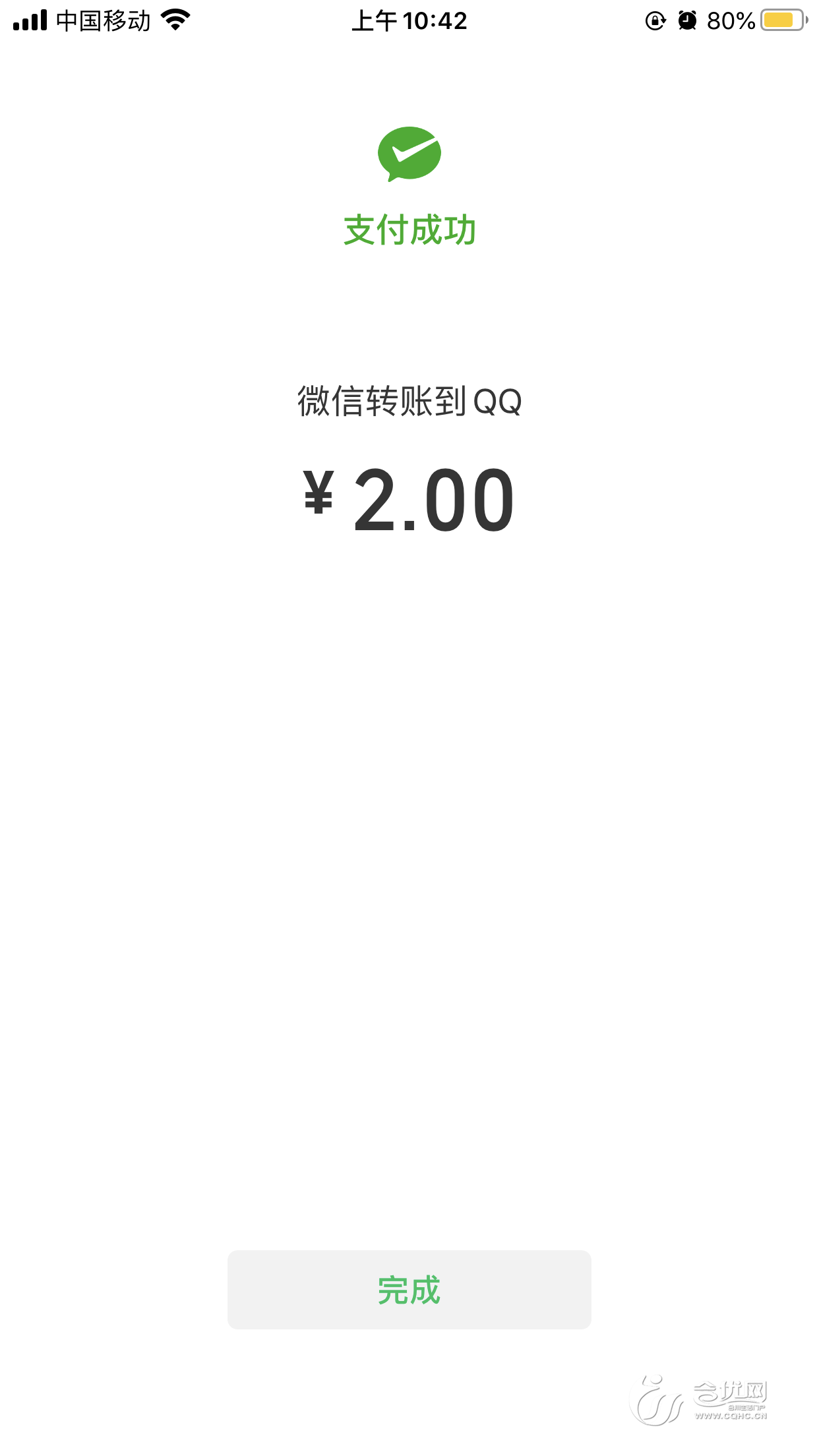
Task: Tap the 完成 button to finish
Action: [x=409, y=1290]
